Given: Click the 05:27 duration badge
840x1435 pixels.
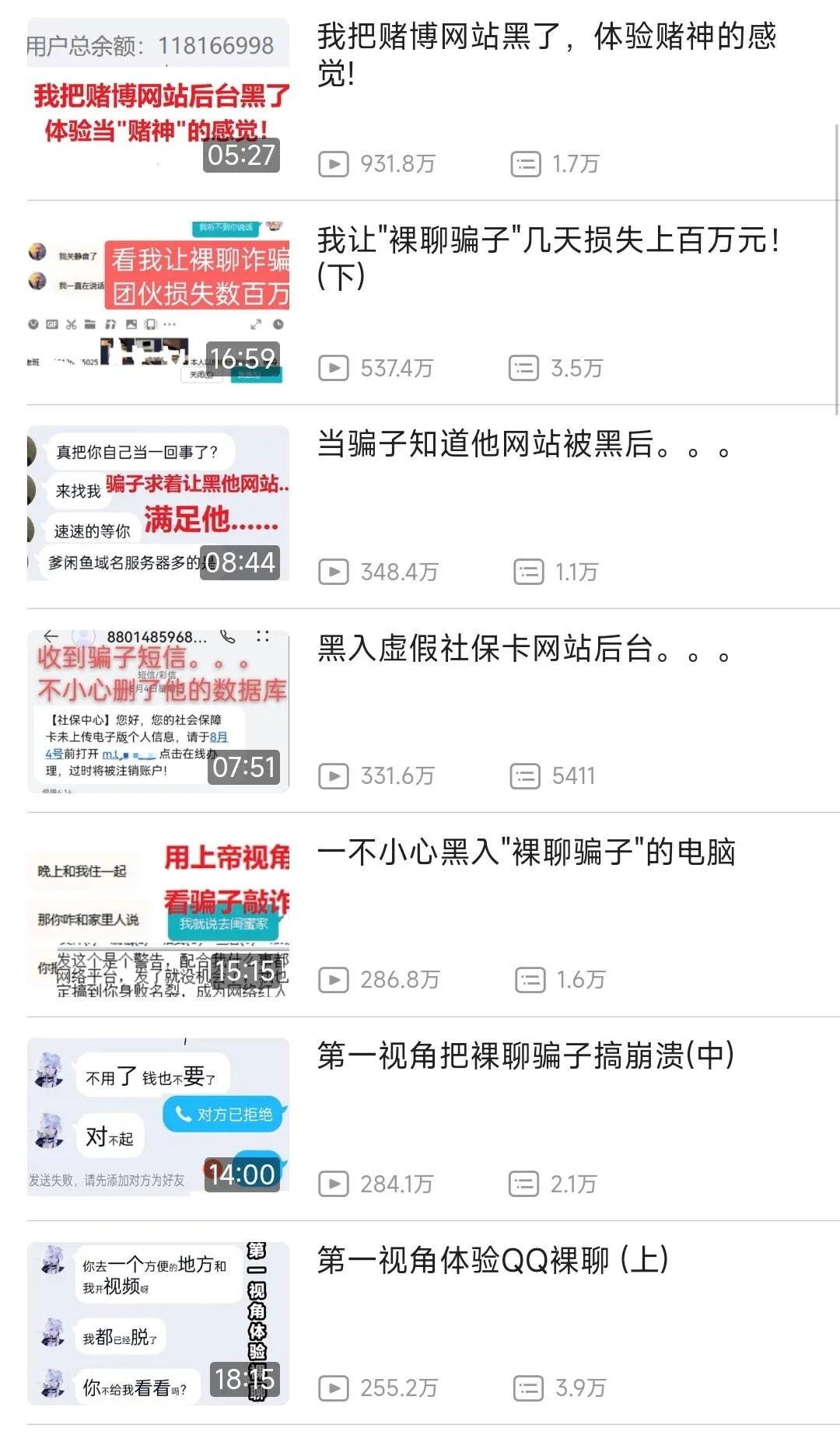Looking at the screenshot, I should (x=240, y=156).
